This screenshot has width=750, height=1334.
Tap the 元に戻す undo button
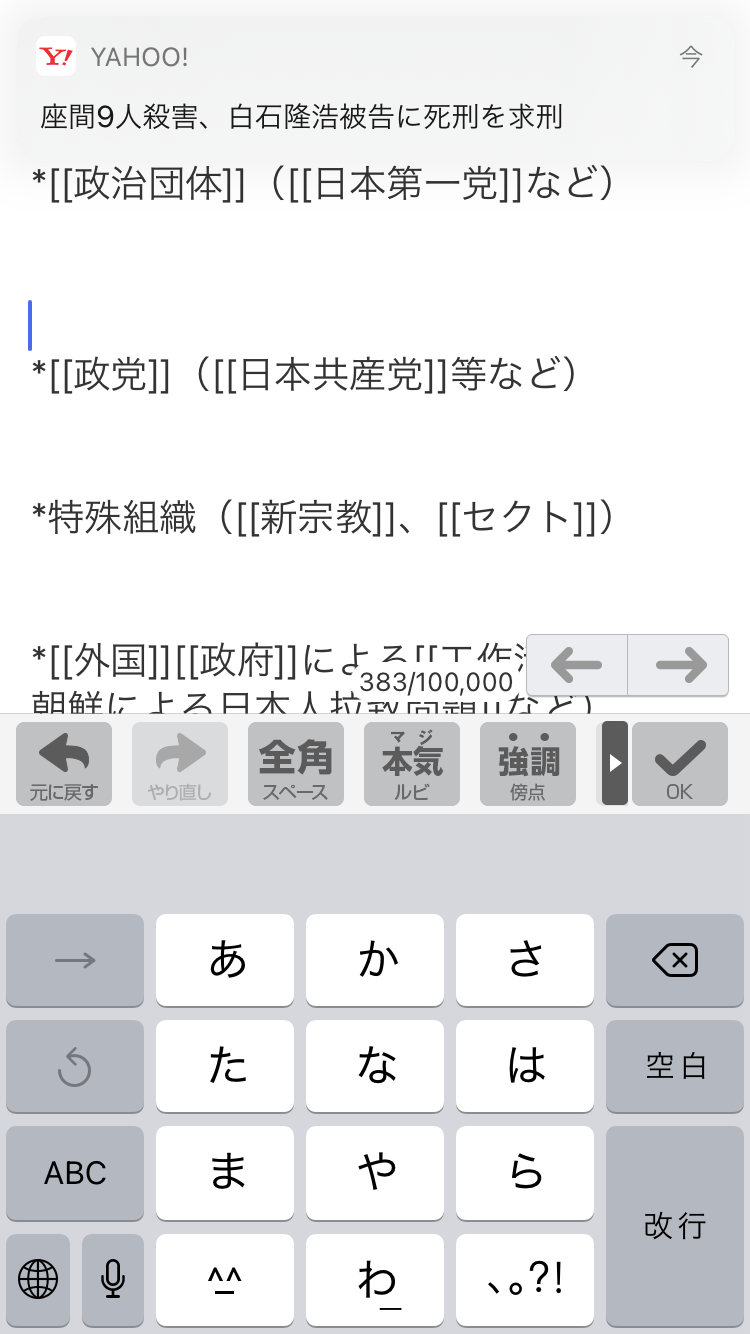point(64,764)
